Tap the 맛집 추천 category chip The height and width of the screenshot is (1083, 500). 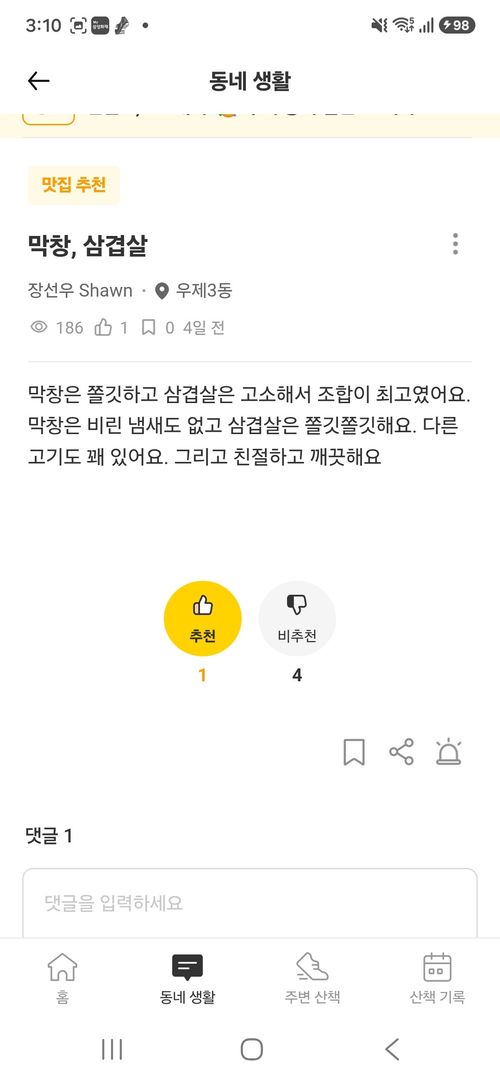[x=74, y=185]
